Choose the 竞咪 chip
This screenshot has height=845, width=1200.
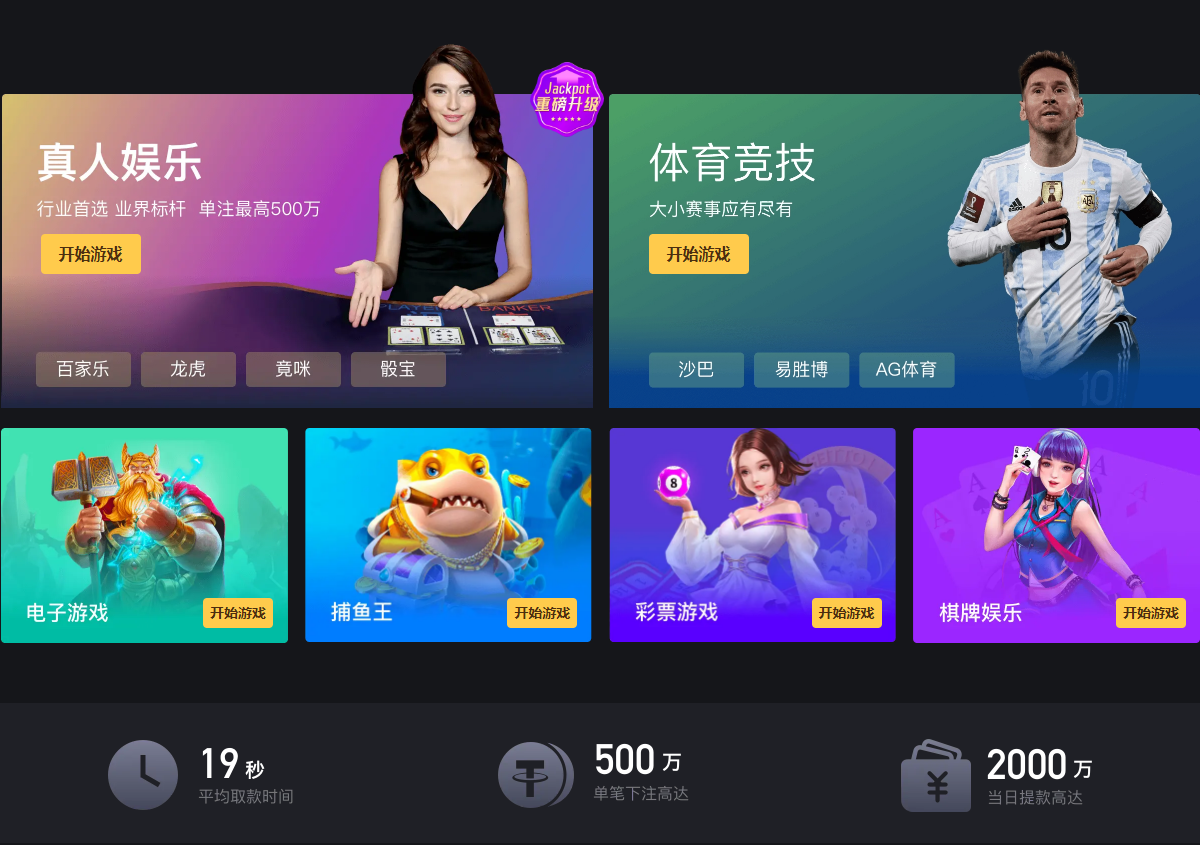point(293,369)
